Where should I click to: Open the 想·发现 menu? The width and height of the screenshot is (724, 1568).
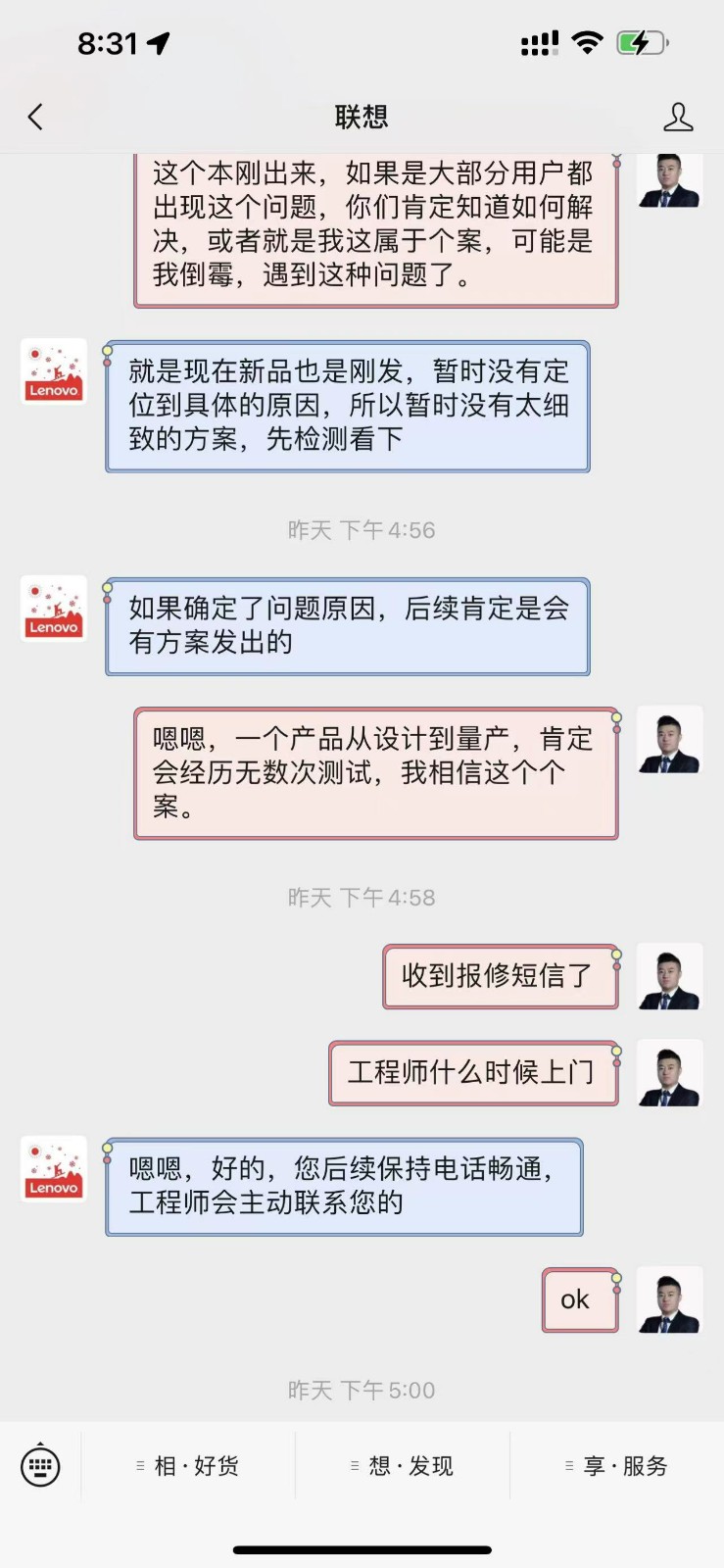[x=403, y=1466]
